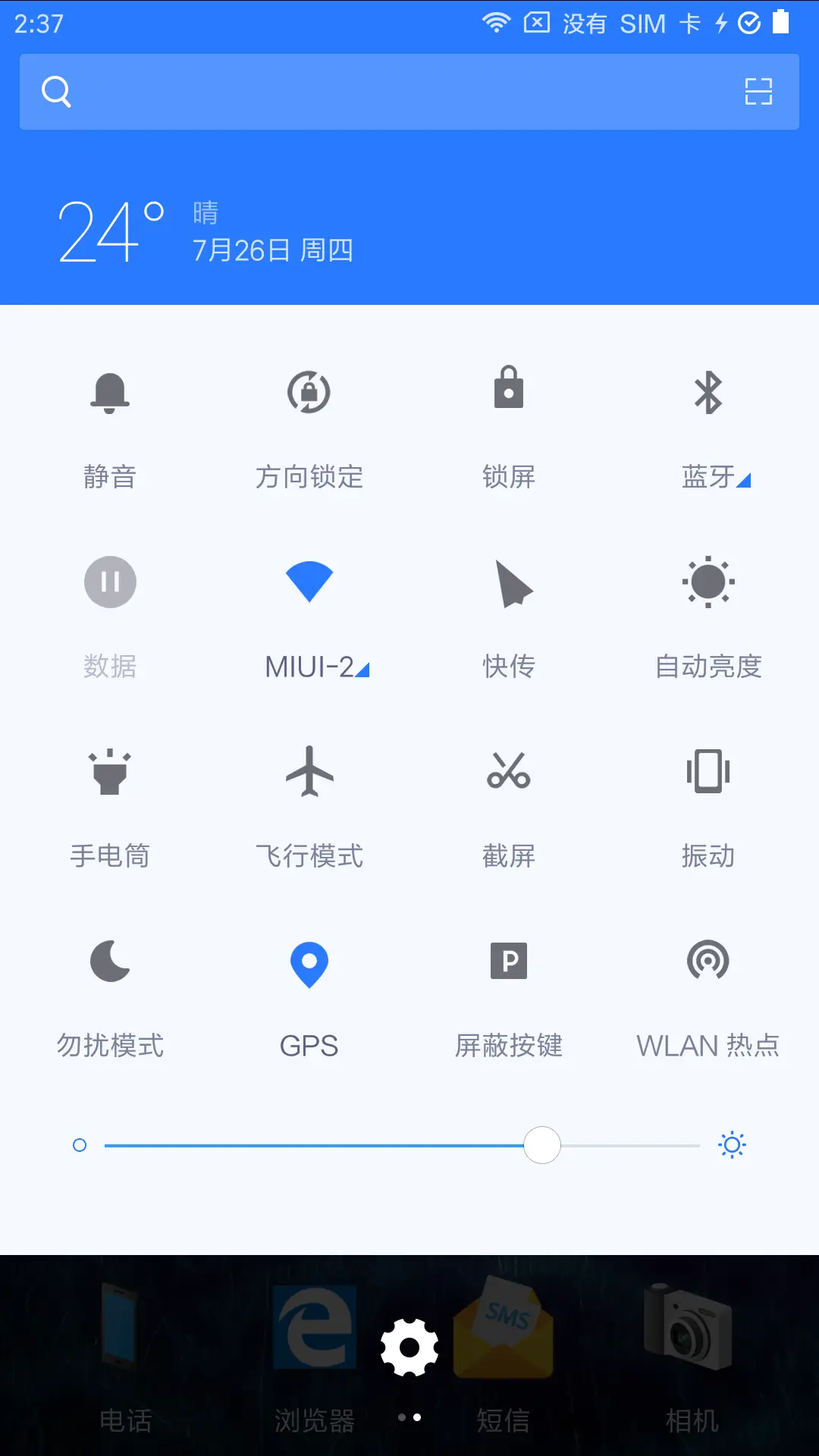The height and width of the screenshot is (1456, 819).
Task: Turn off GPS
Action: 308,993
